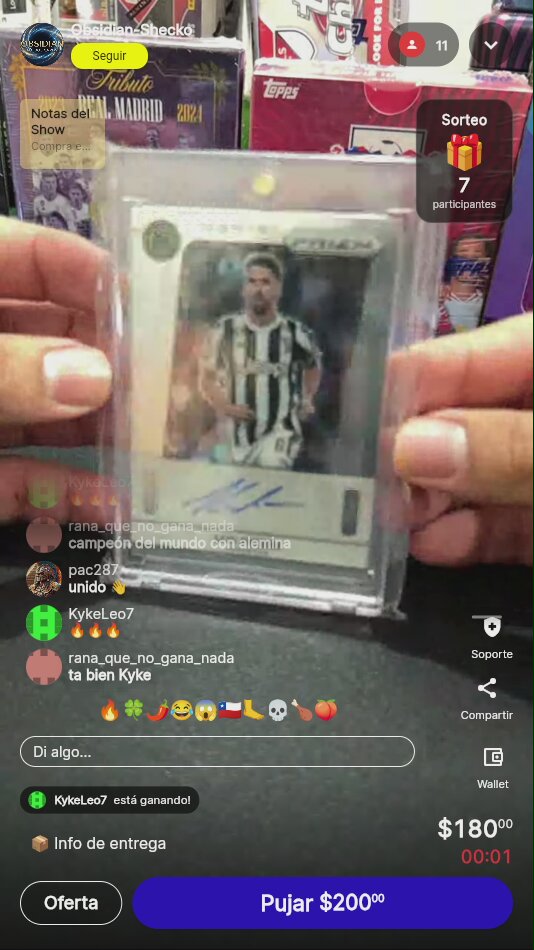The image size is (534, 950).
Task: Collapse the stream with the chevron down
Action: point(492,45)
